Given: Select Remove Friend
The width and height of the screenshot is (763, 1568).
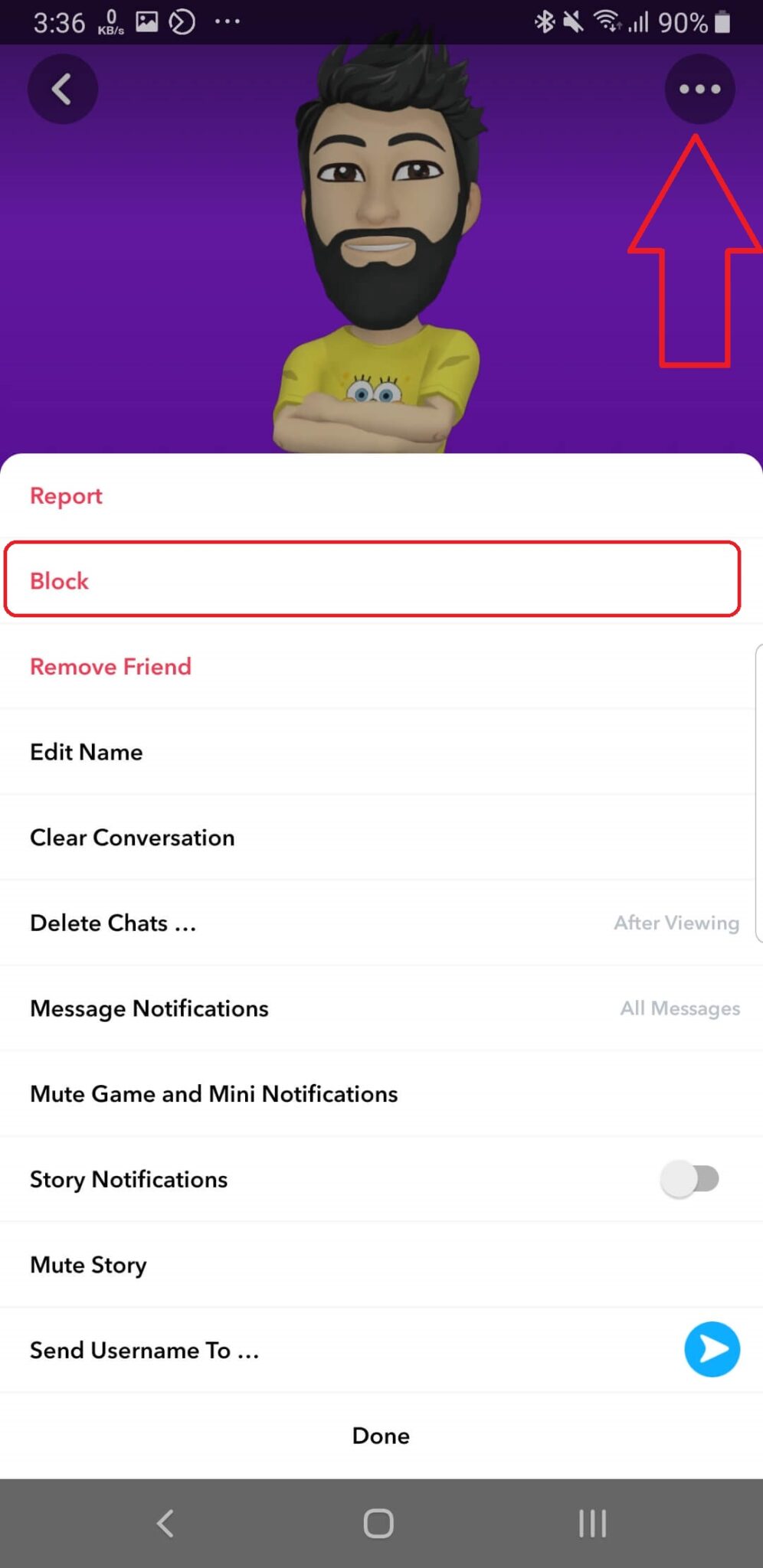Looking at the screenshot, I should point(381,666).
